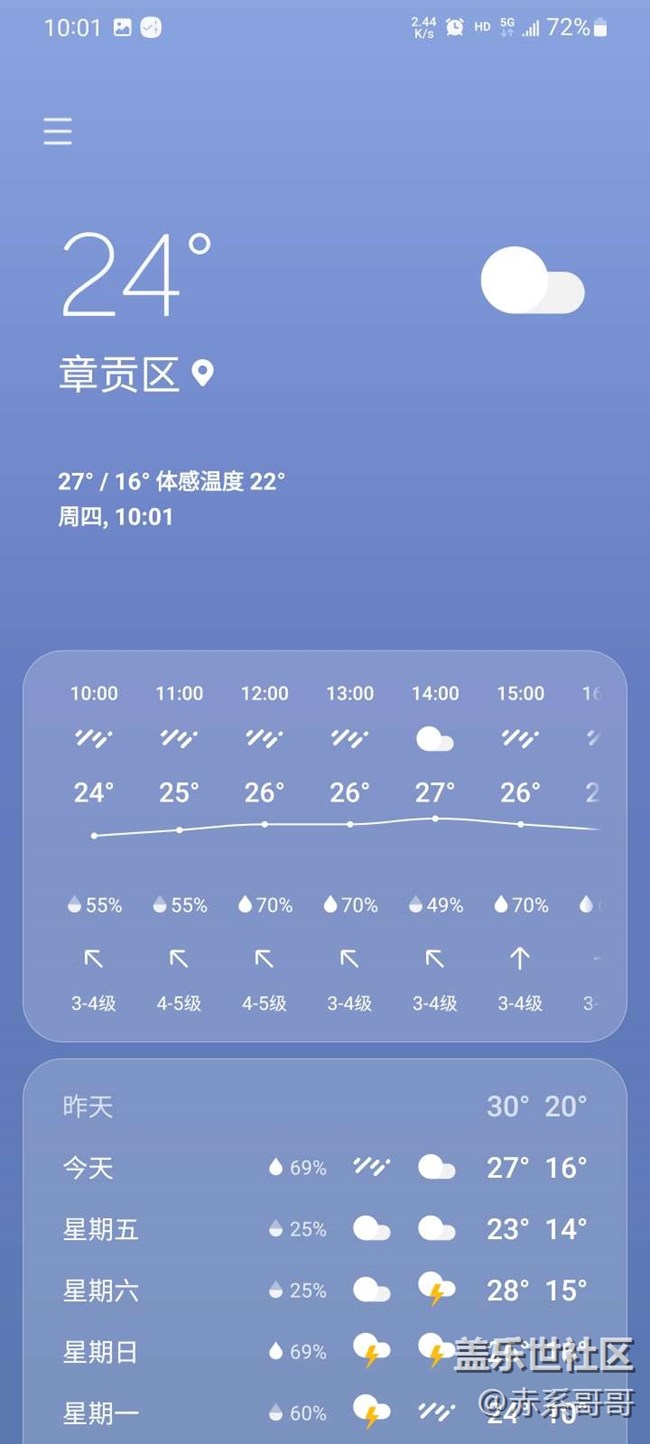Viewport: 650px width, 1444px height.
Task: Open the 星期六 forecast row
Action: 325,1290
